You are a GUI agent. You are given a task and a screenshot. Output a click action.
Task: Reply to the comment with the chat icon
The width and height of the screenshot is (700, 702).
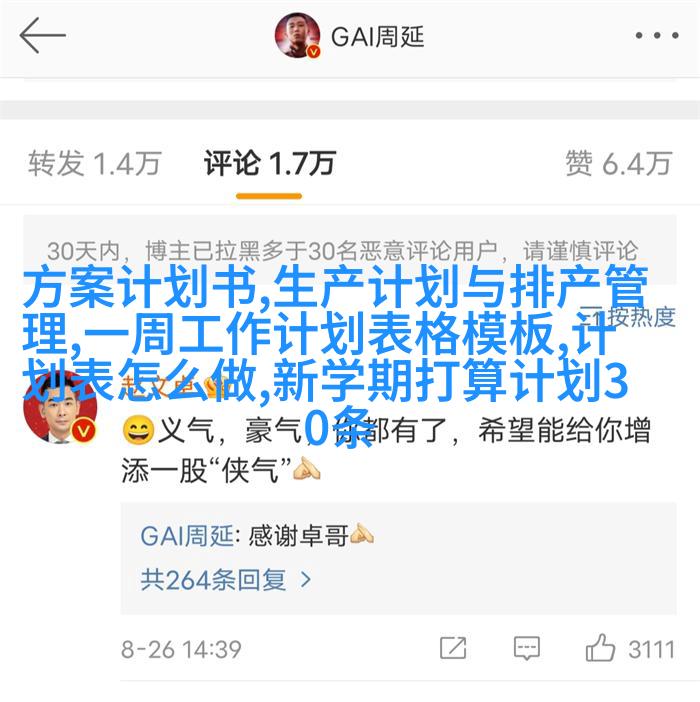tap(527, 648)
